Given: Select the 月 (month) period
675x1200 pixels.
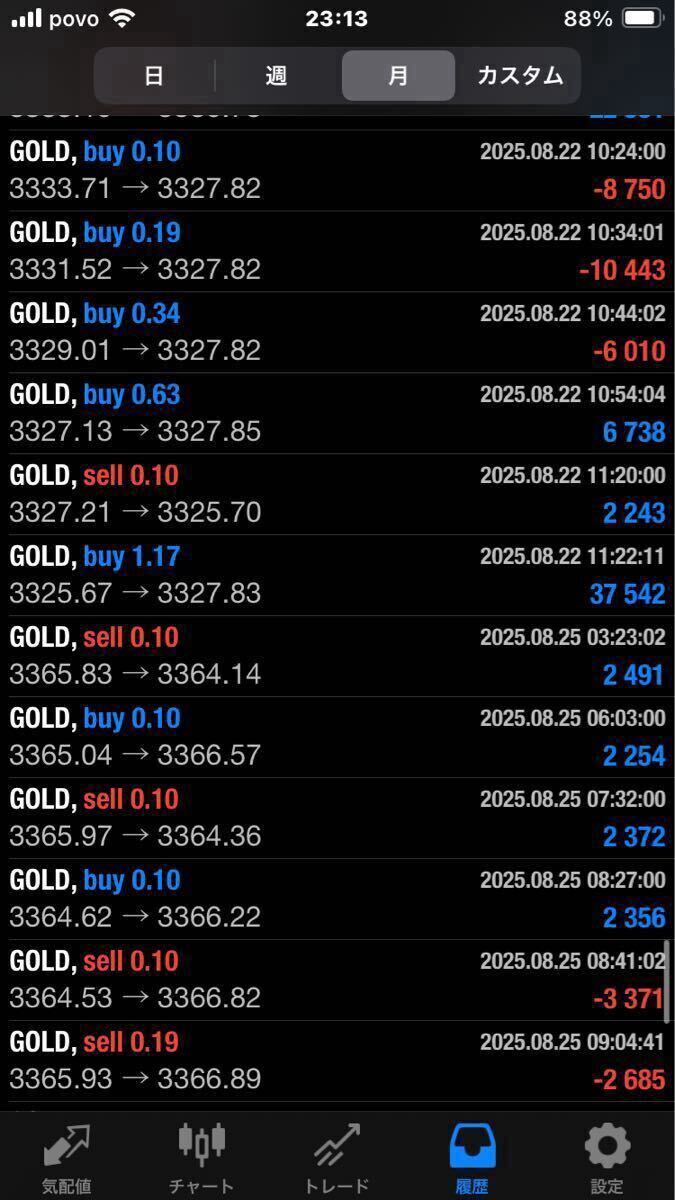Looking at the screenshot, I should coord(398,75).
